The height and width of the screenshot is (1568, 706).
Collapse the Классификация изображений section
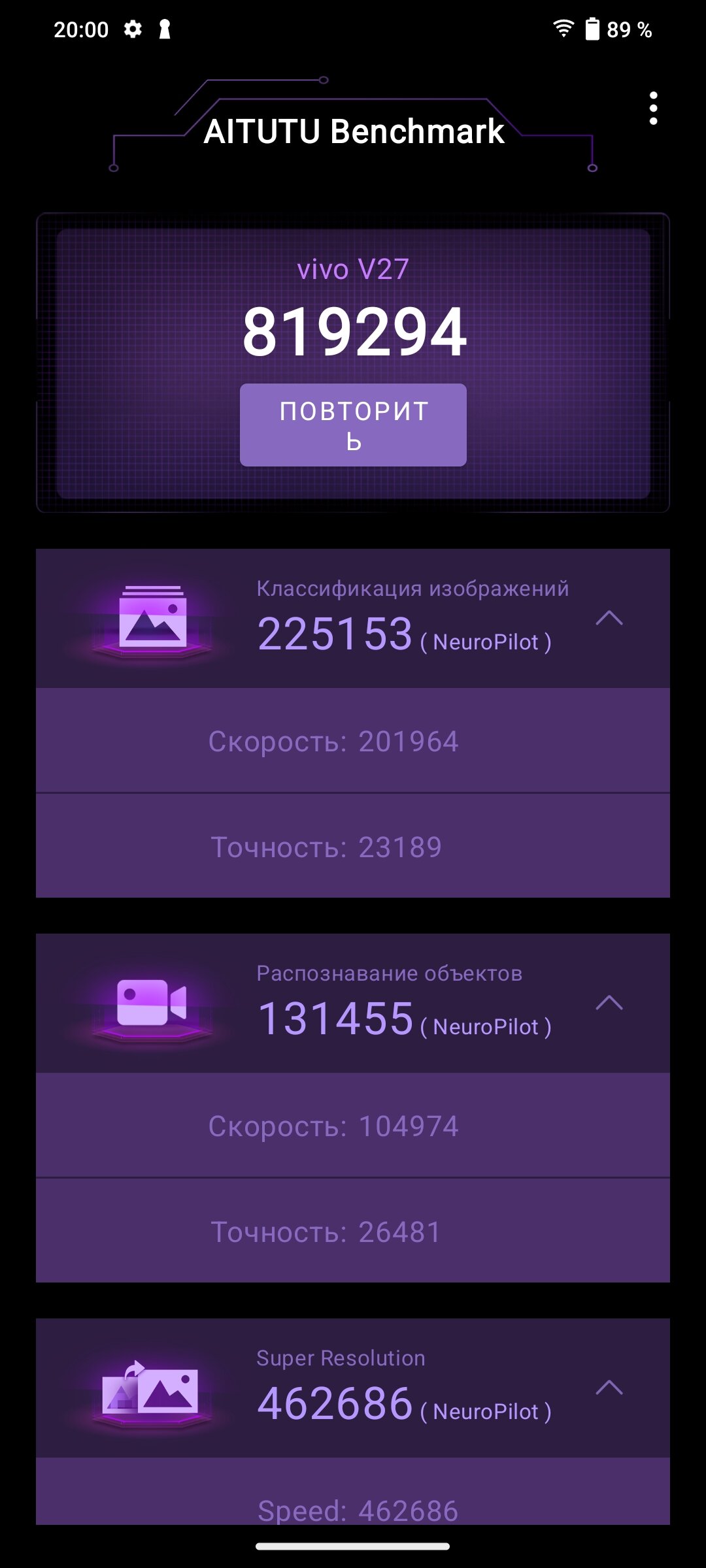609,618
